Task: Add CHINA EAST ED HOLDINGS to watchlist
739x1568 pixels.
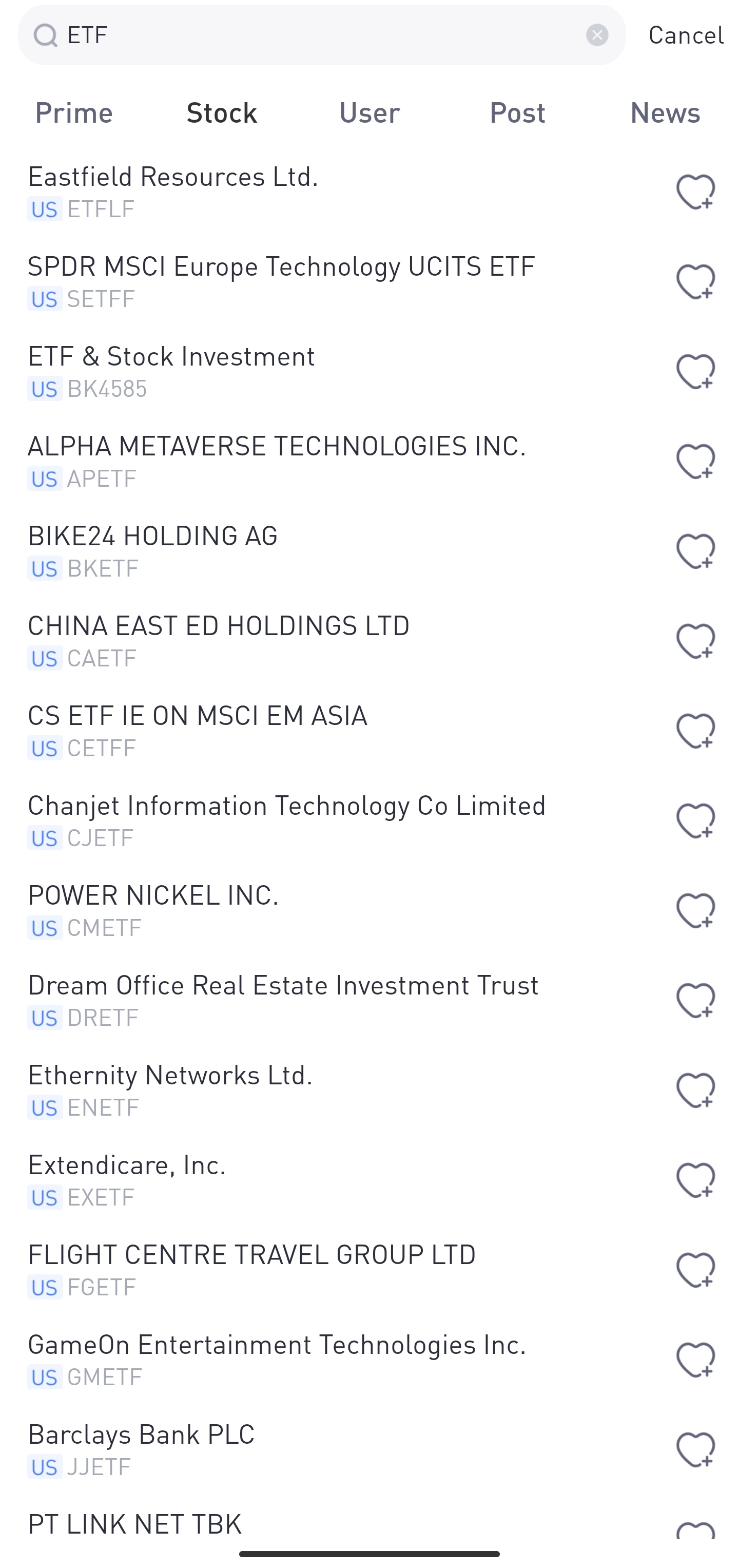Action: (x=695, y=641)
